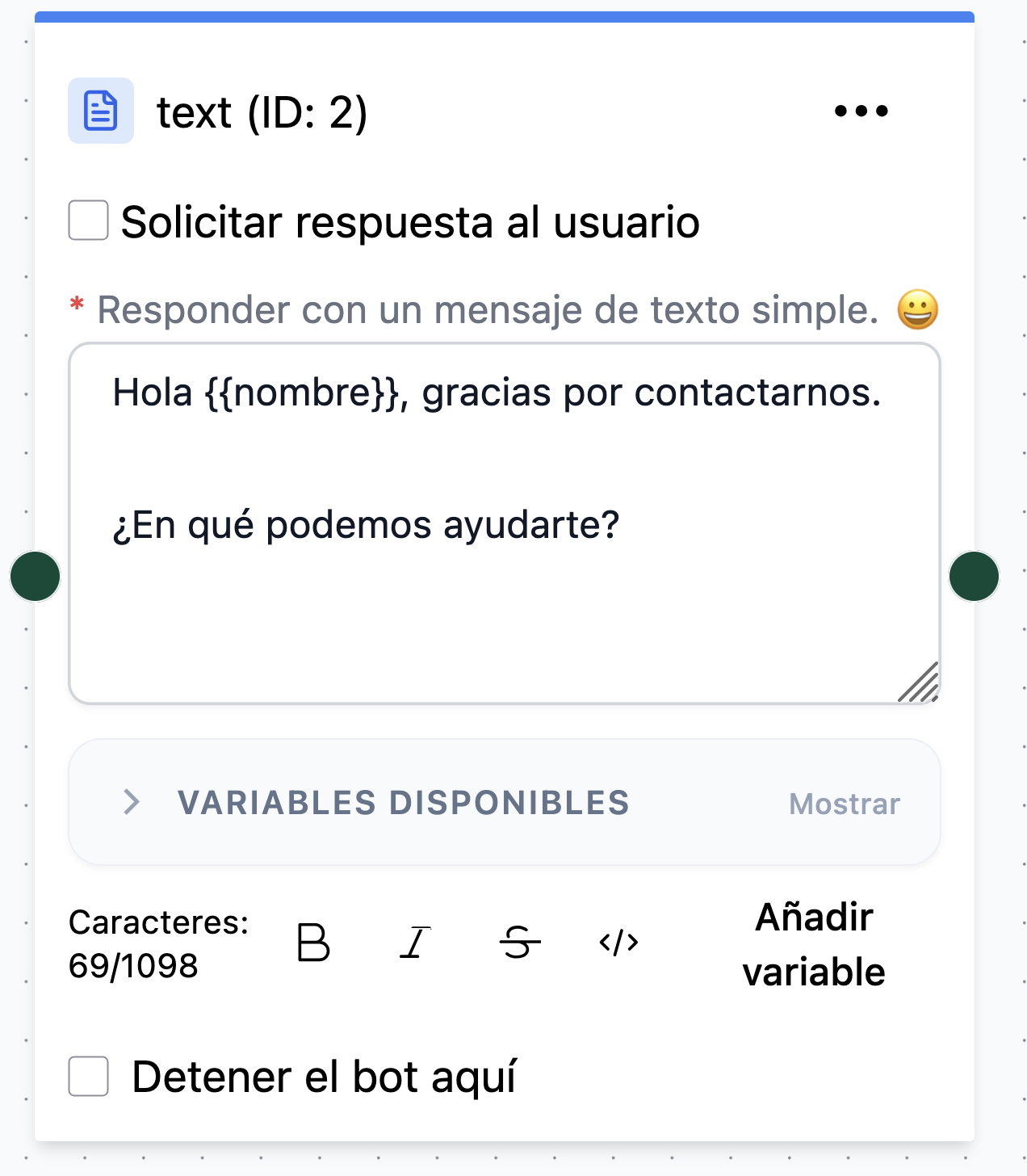Insert code formatting

tap(619, 942)
